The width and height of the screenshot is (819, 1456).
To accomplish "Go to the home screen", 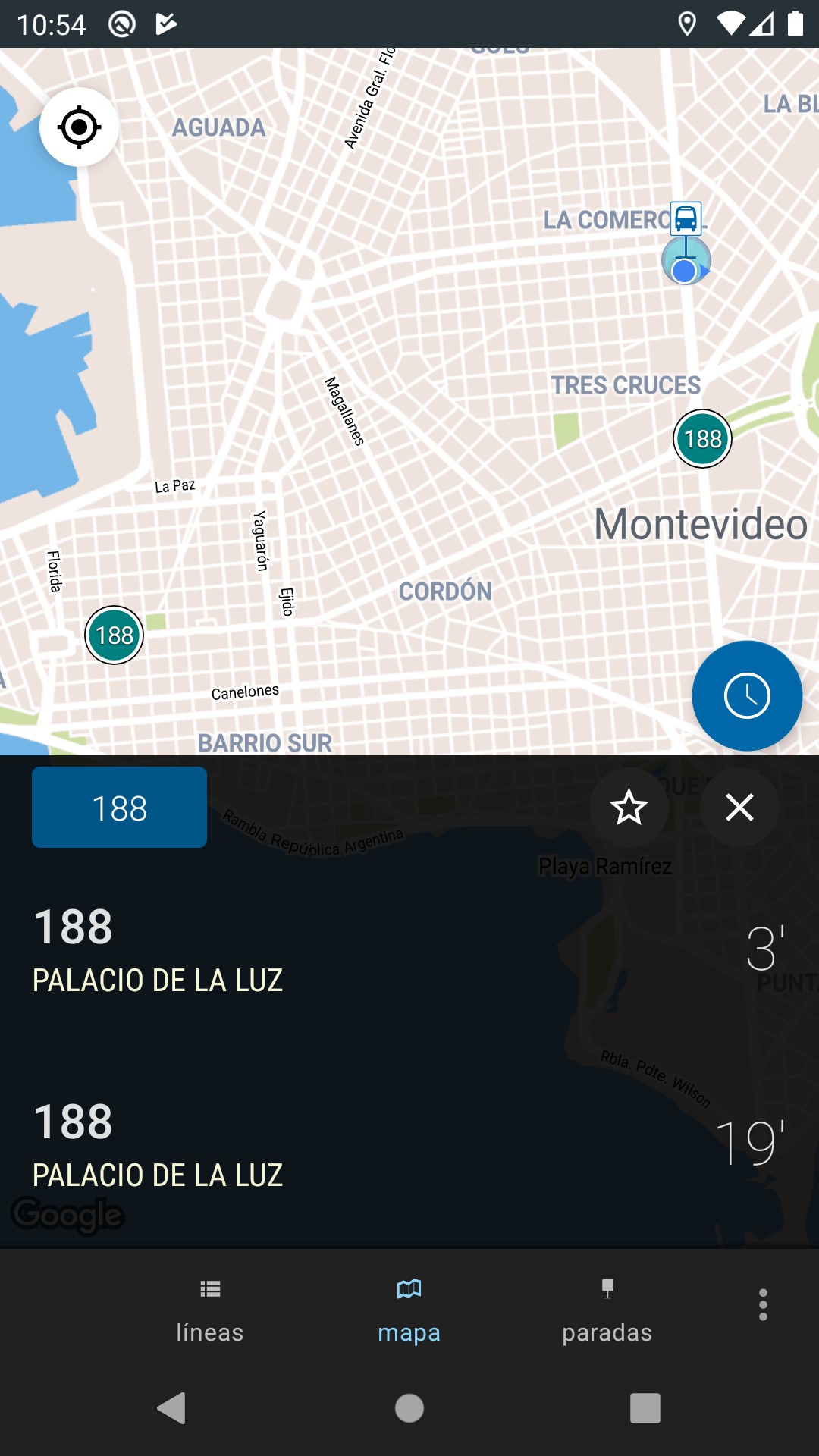I will pyautogui.click(x=409, y=1408).
